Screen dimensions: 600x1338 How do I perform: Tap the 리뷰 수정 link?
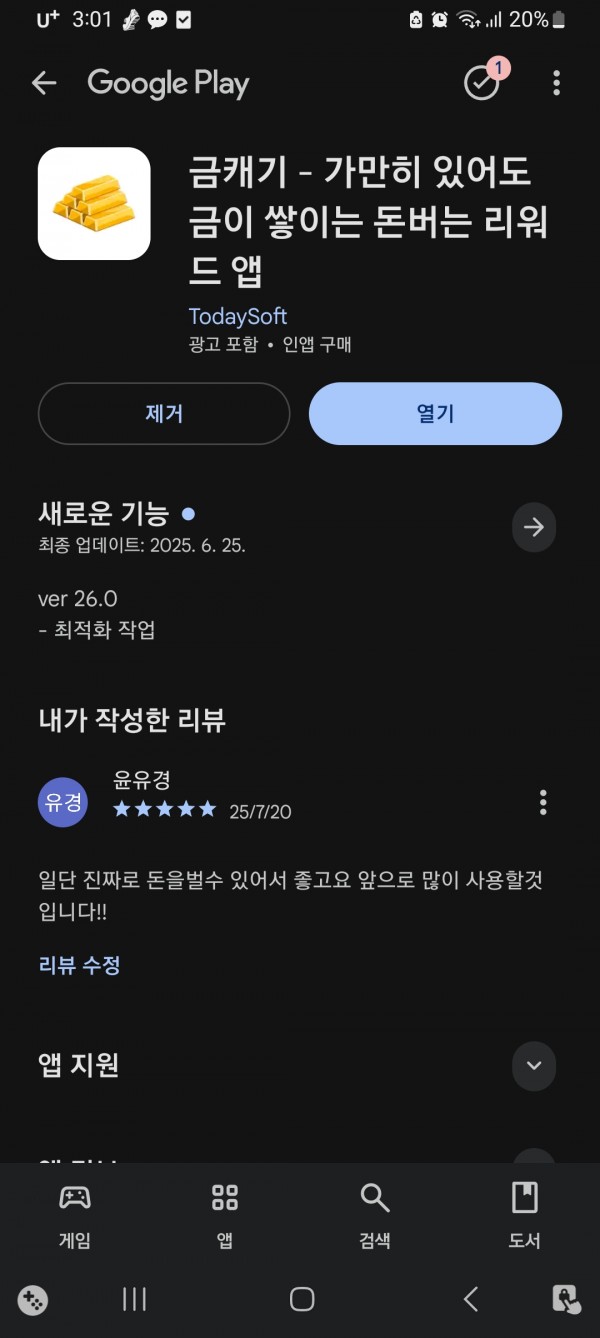(79, 965)
